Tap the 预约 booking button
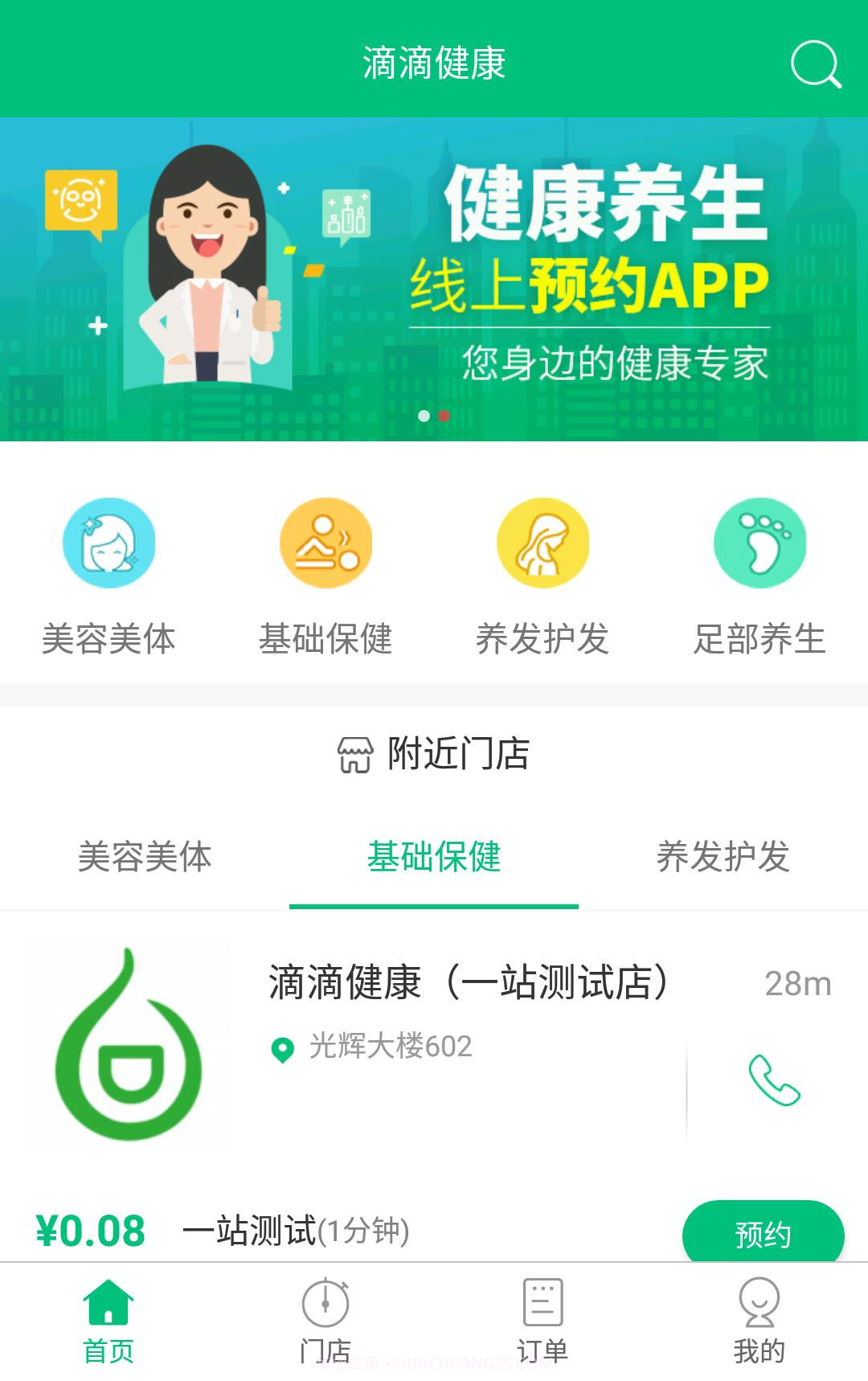The image size is (868, 1381). click(x=762, y=1233)
